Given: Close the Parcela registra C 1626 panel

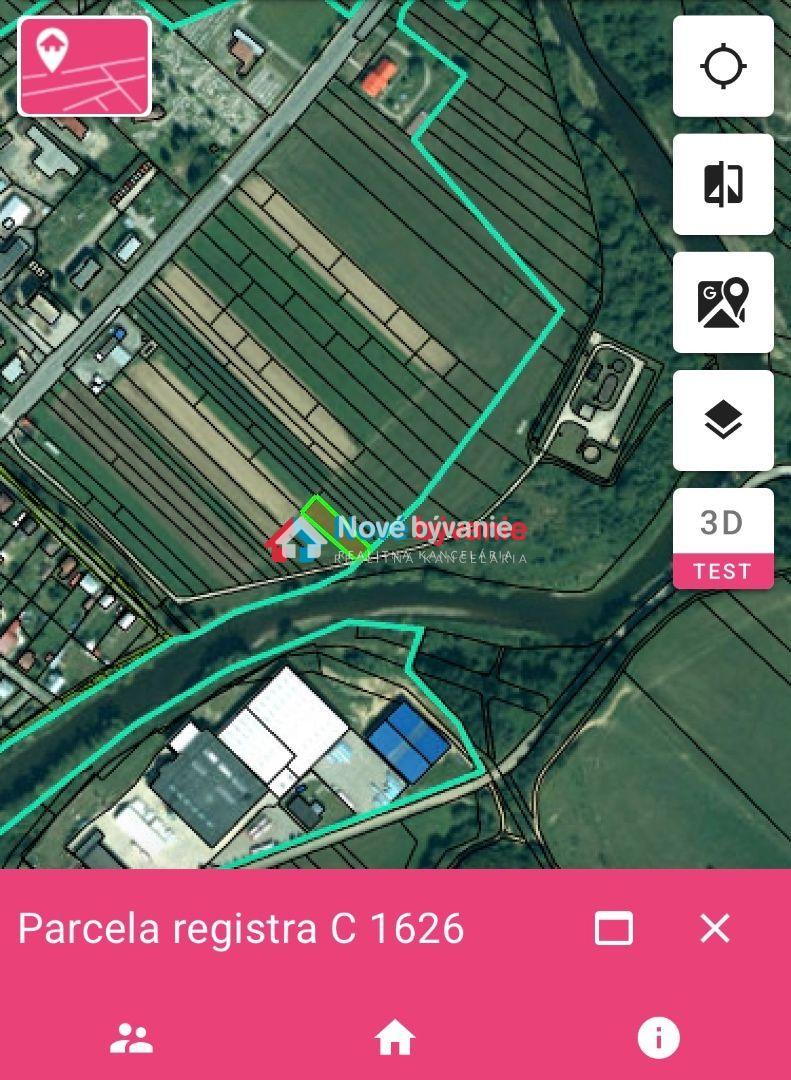Looking at the screenshot, I should [715, 928].
